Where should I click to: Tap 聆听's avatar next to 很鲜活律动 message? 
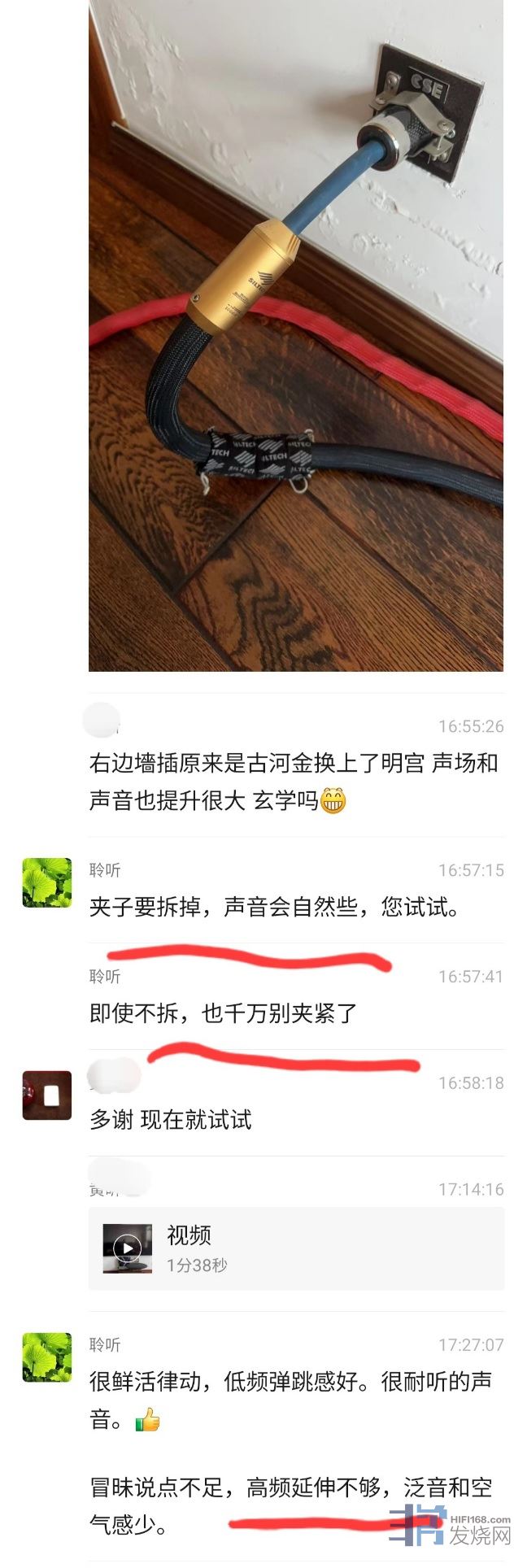click(46, 1357)
